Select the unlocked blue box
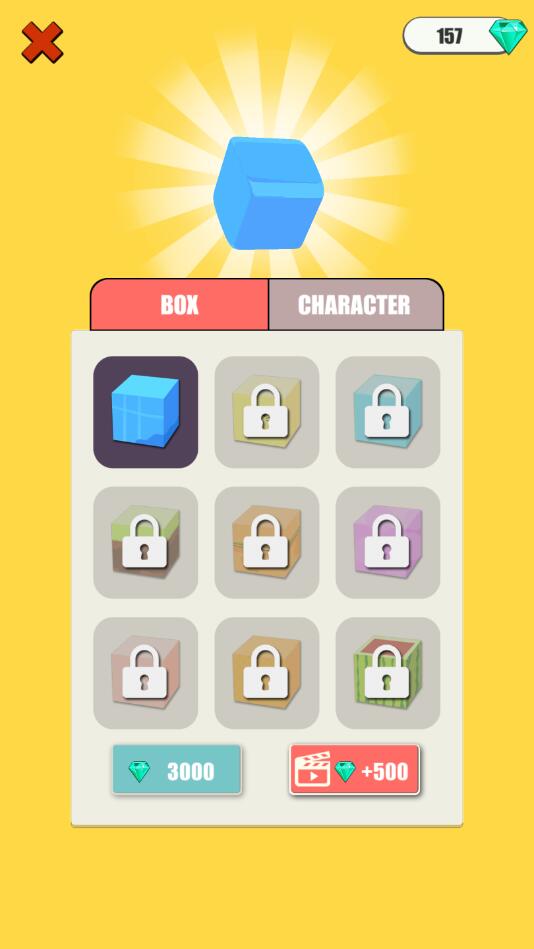Image resolution: width=534 pixels, height=949 pixels. coord(145,412)
